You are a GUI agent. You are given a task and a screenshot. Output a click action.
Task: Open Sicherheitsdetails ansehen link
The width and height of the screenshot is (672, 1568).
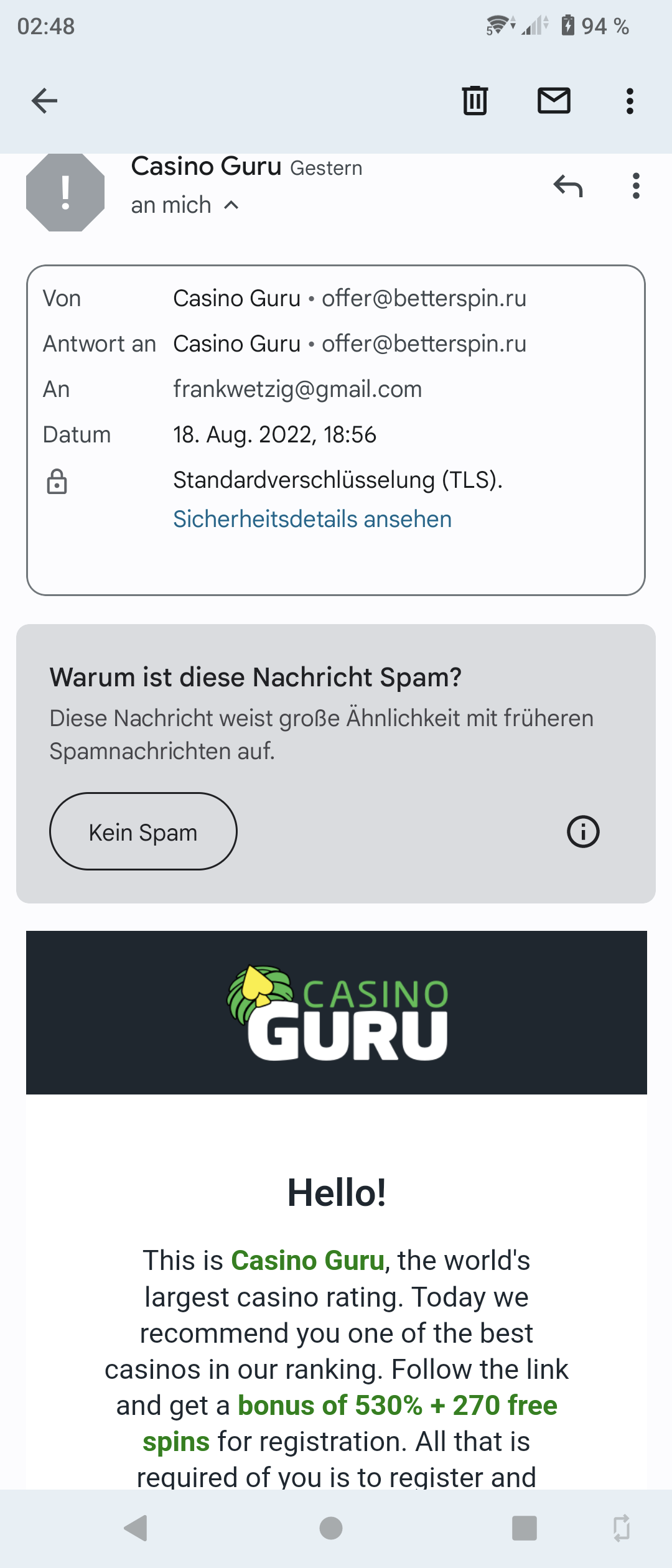(x=312, y=519)
